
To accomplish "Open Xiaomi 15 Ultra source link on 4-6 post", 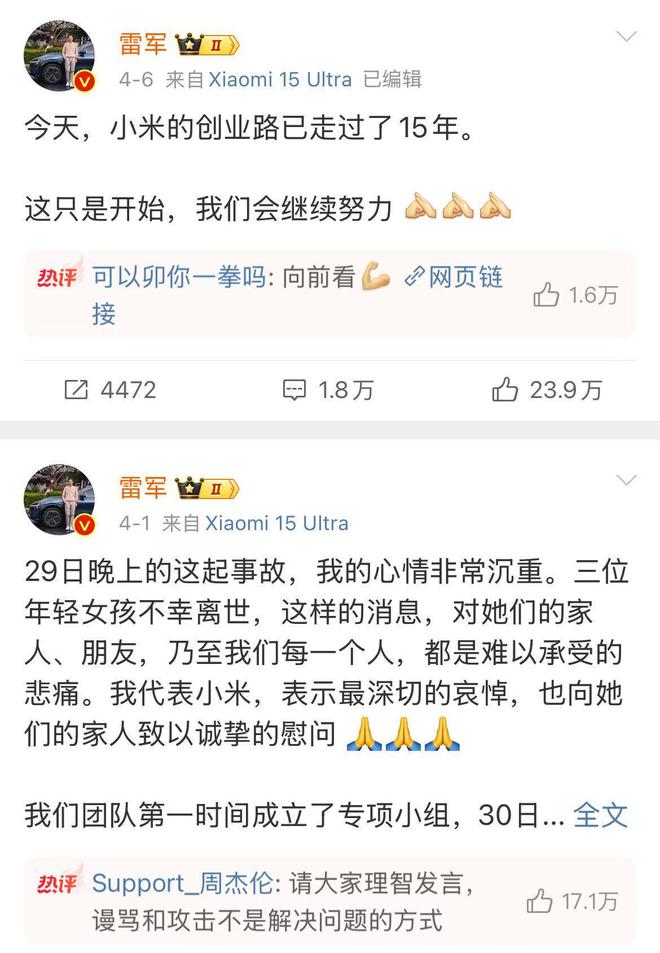I will click(280, 78).
